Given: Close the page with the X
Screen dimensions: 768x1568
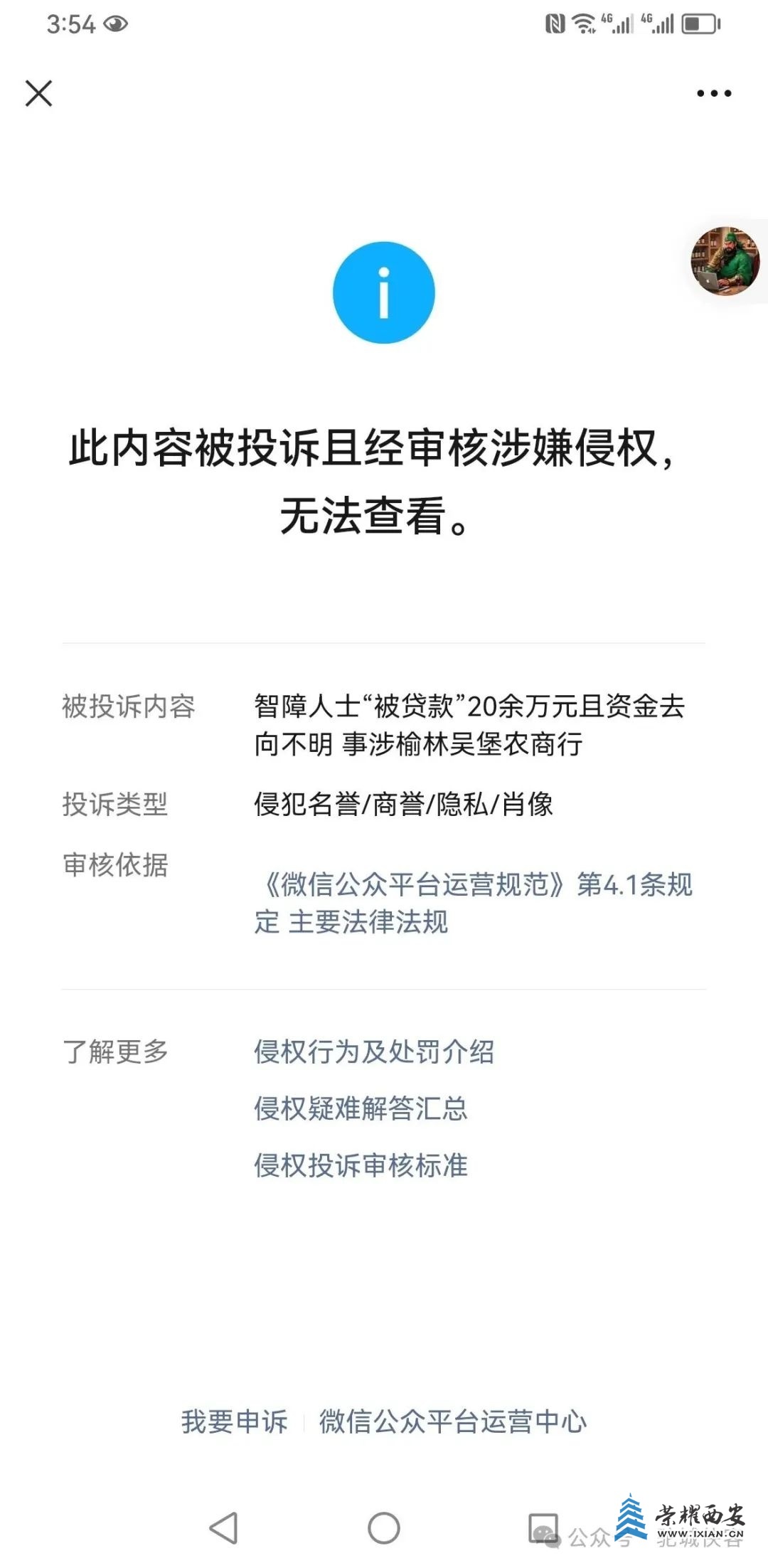Looking at the screenshot, I should pos(39,93).
